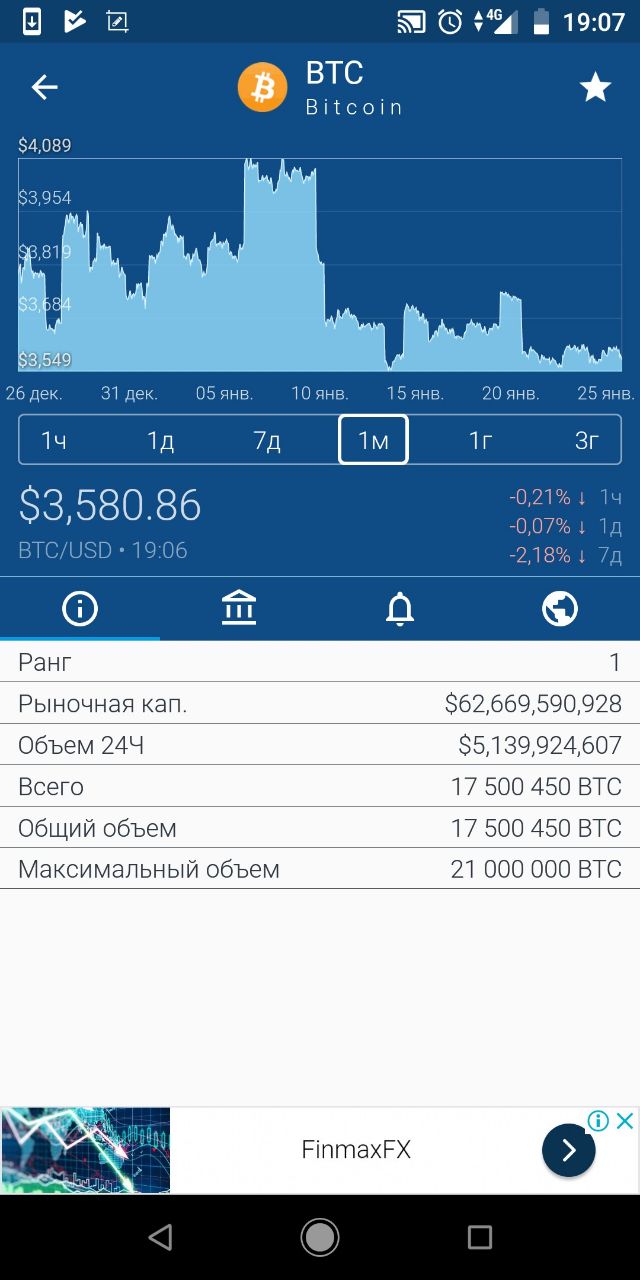
Task: Show the 7д chart range
Action: click(267, 440)
